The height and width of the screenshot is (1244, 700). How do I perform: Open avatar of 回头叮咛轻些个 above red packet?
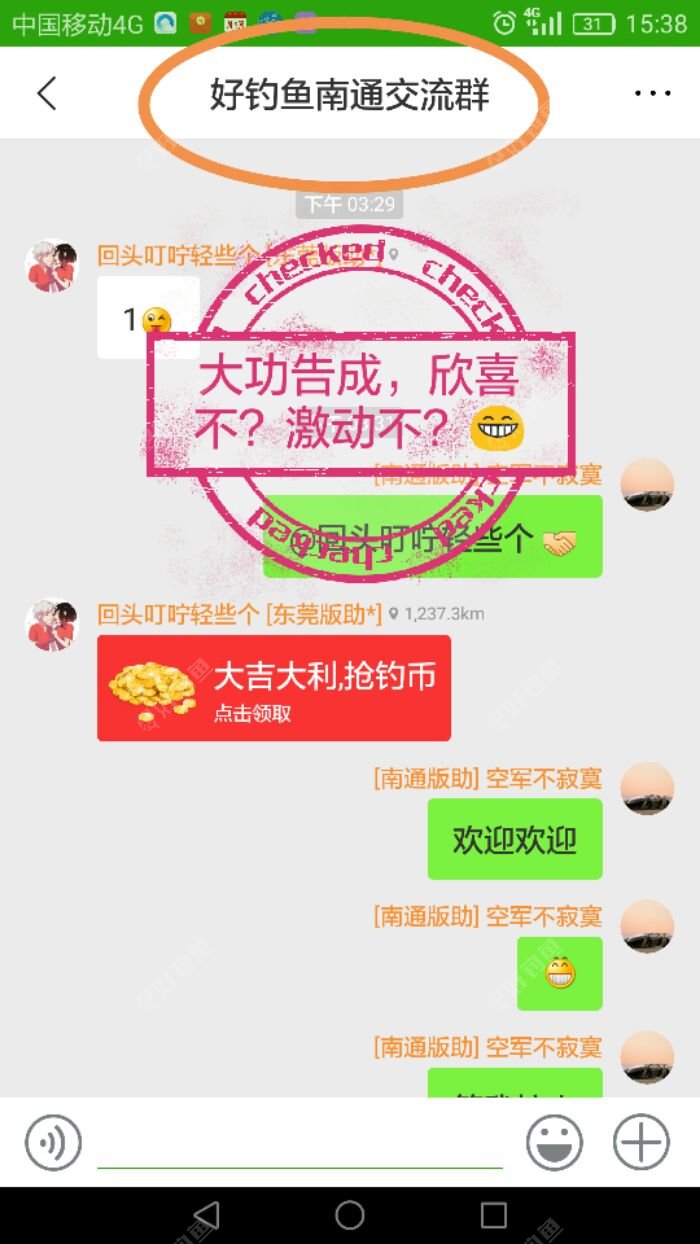51,625
